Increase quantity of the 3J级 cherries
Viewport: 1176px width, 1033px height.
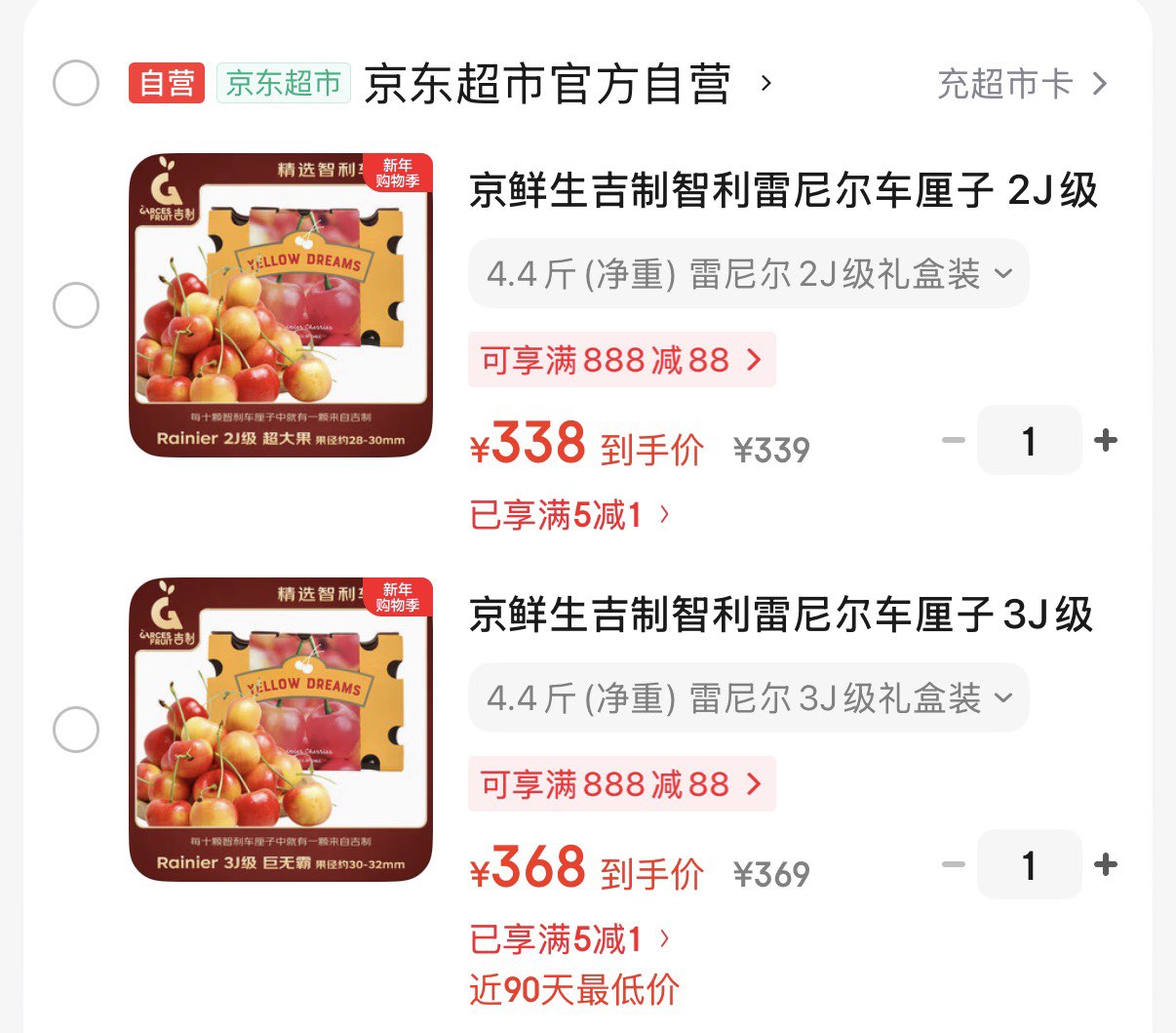click(1106, 865)
